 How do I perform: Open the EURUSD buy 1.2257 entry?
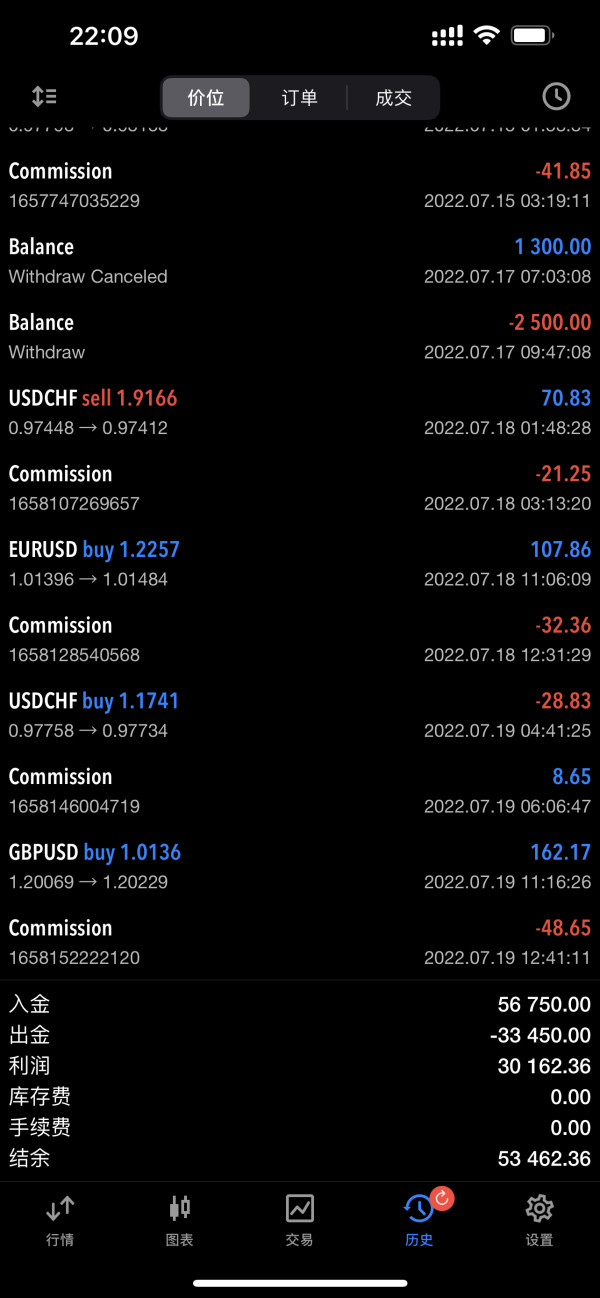tap(300, 563)
